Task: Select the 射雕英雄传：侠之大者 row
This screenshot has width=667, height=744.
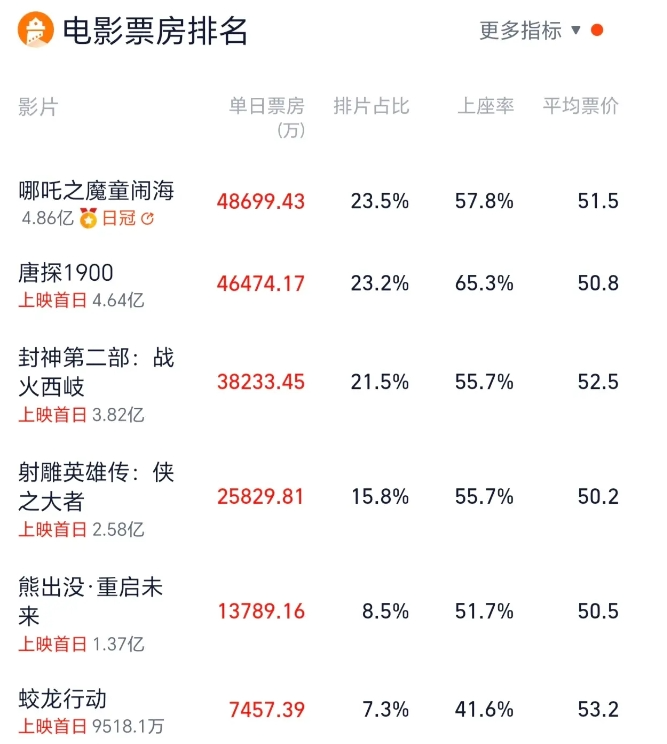Action: click(96, 486)
